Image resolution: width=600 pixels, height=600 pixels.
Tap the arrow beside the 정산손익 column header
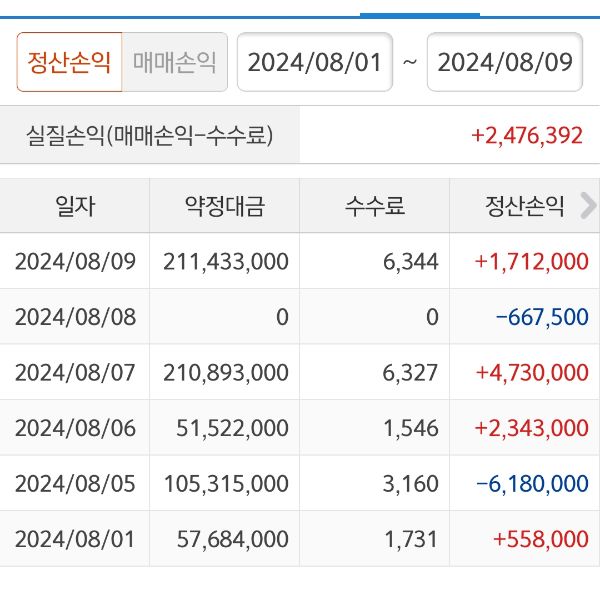(x=588, y=206)
